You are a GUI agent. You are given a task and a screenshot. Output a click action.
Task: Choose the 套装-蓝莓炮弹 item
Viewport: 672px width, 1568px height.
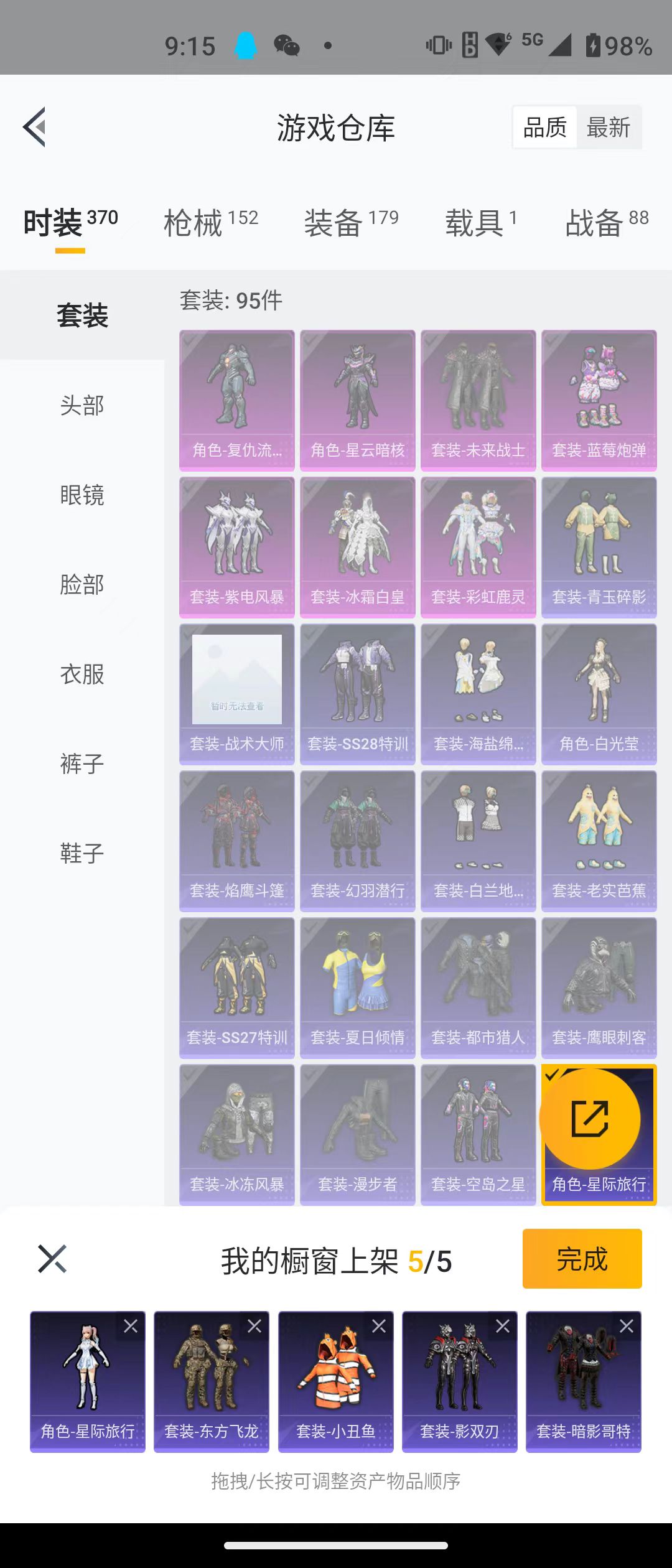(x=599, y=399)
